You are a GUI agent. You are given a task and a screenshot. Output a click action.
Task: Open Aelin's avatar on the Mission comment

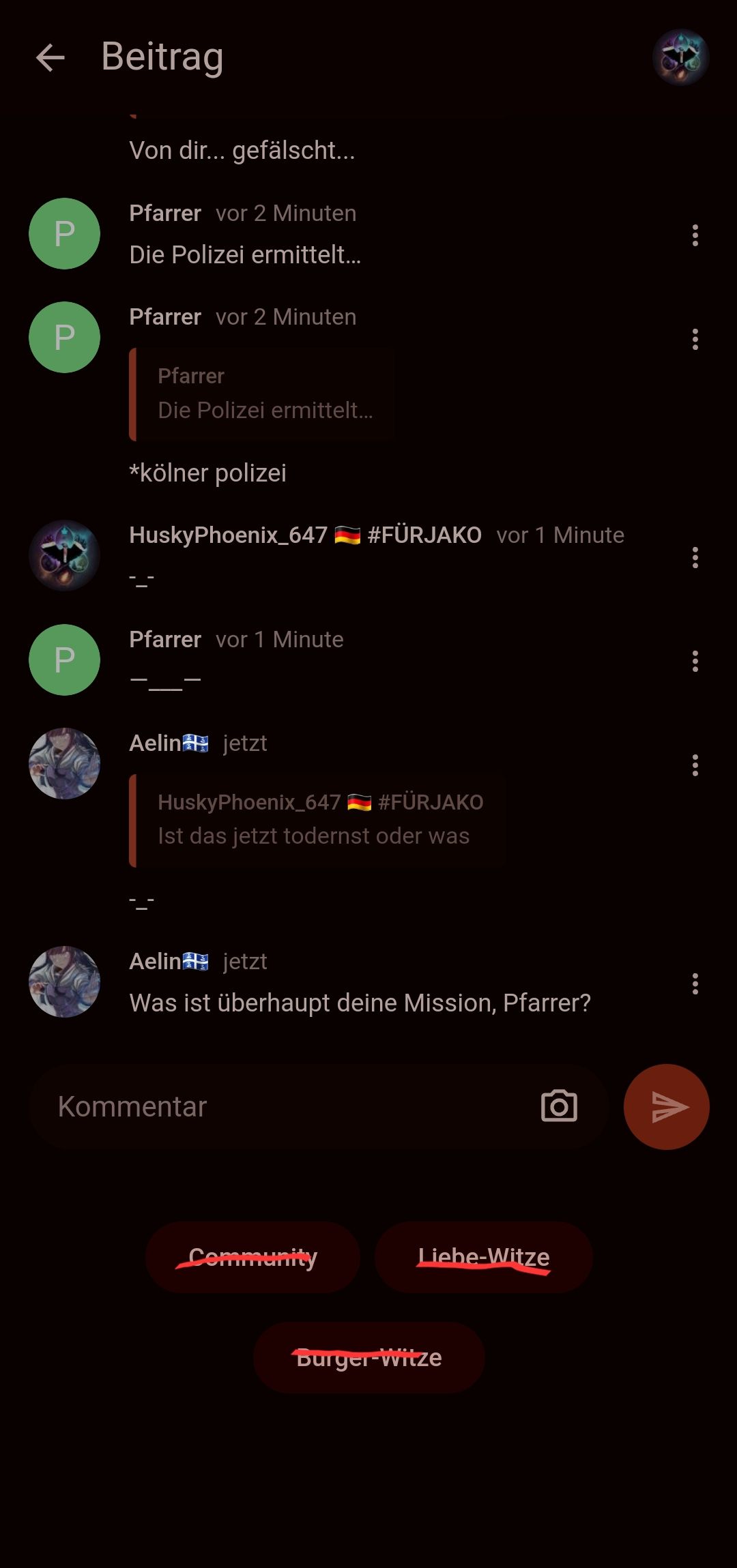click(x=64, y=981)
